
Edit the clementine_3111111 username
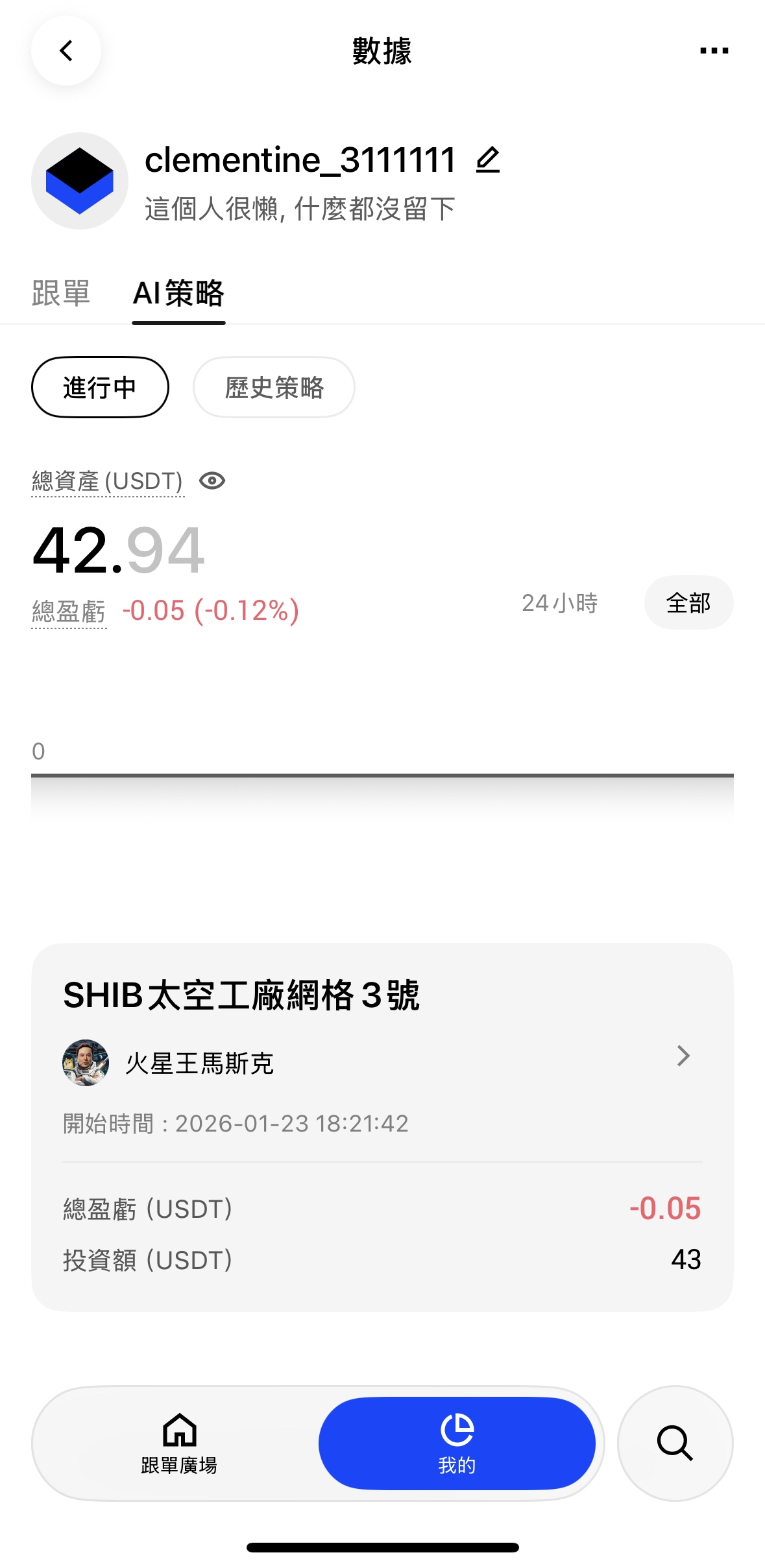coord(488,160)
